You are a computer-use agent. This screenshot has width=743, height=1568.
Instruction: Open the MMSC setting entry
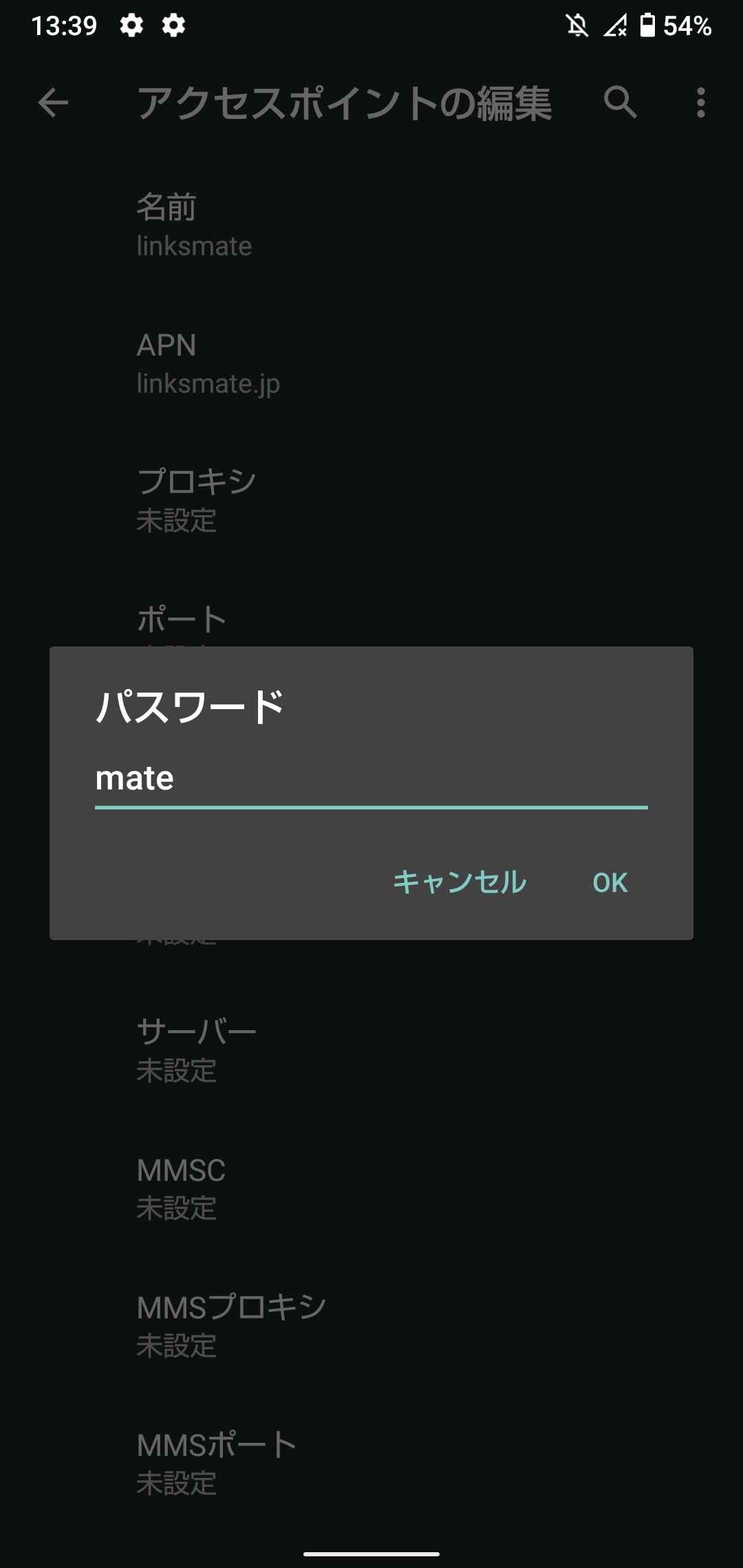click(x=371, y=1188)
